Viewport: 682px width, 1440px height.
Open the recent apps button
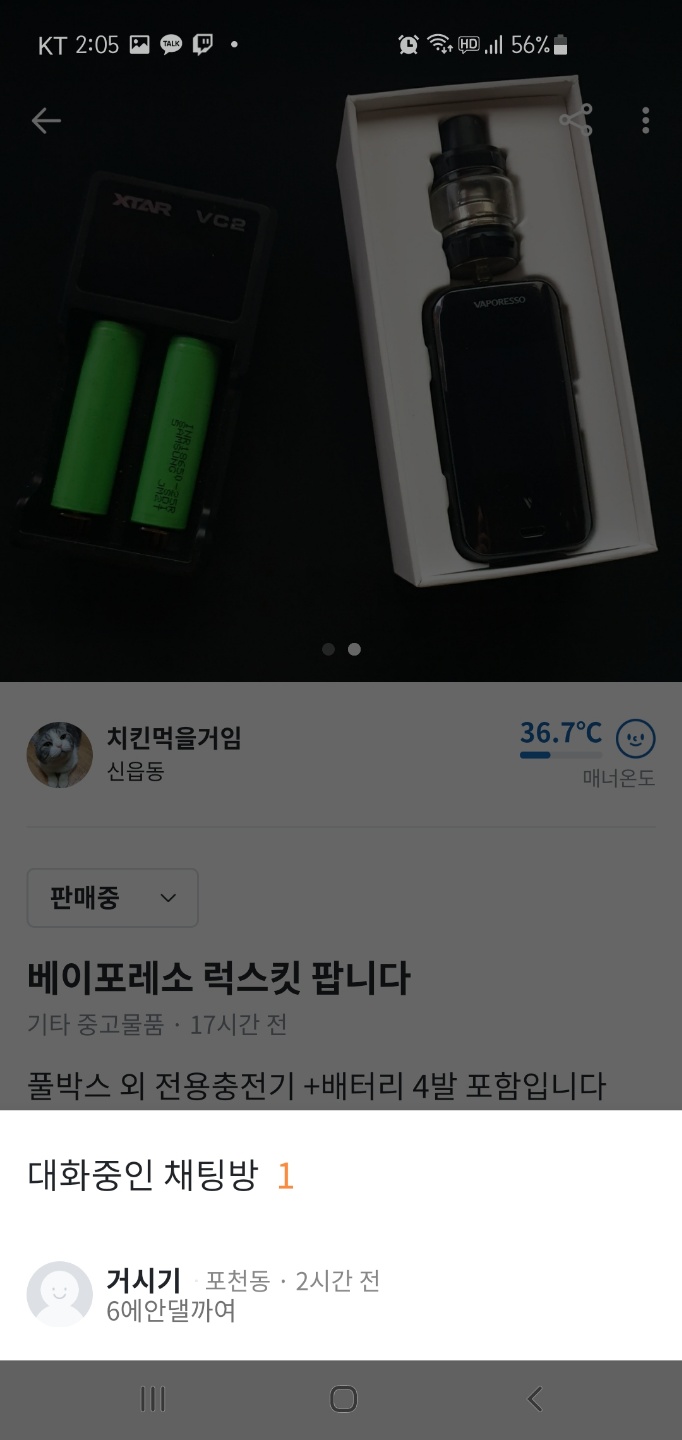(x=152, y=1399)
